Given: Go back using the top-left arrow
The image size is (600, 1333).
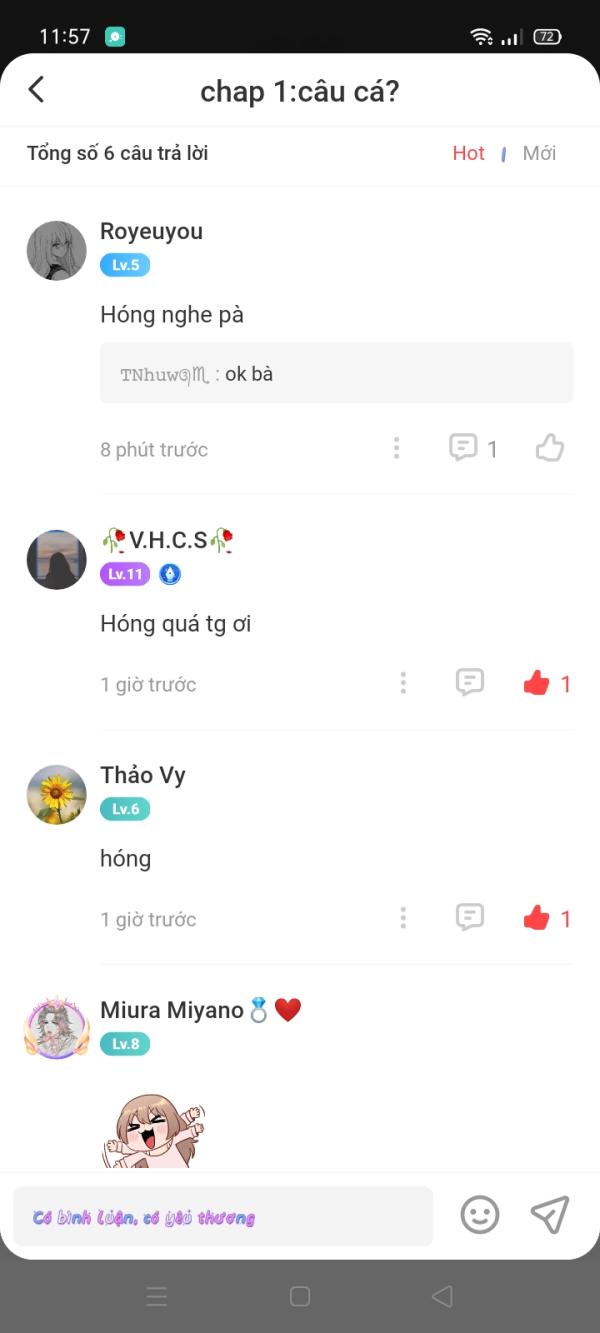Looking at the screenshot, I should [36, 90].
